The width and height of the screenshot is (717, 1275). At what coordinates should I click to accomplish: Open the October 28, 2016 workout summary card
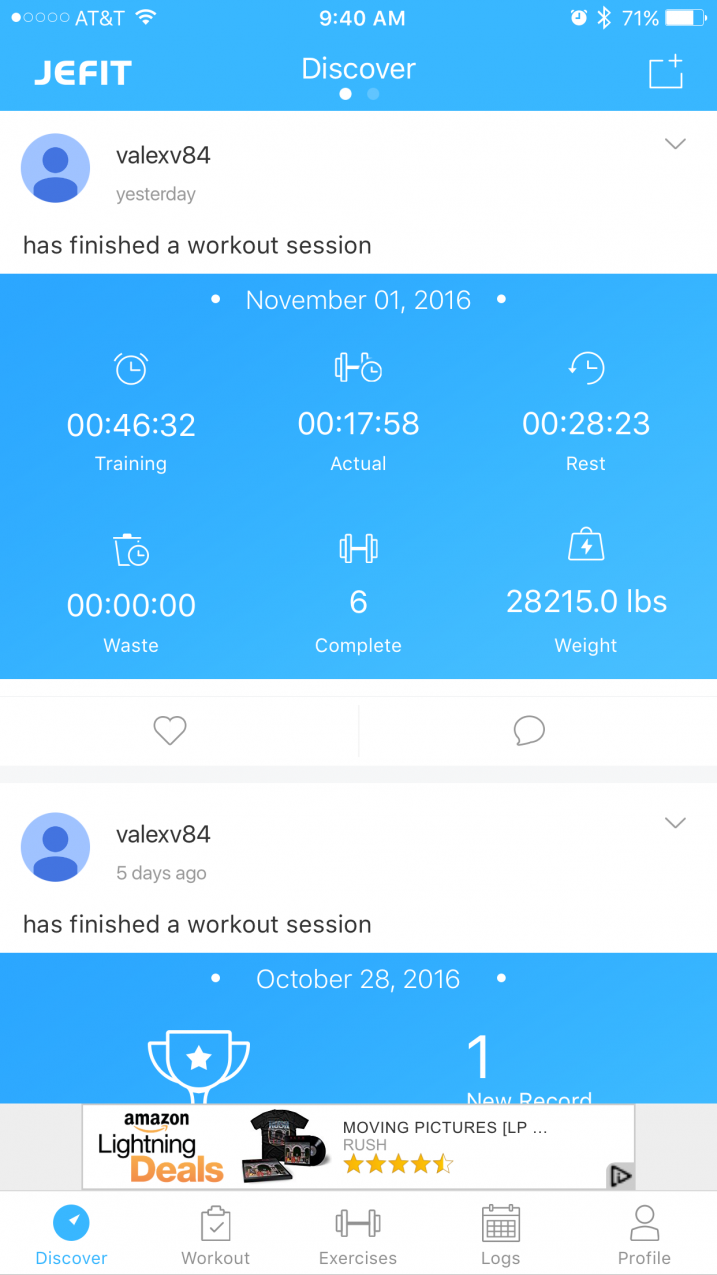pos(358,1028)
